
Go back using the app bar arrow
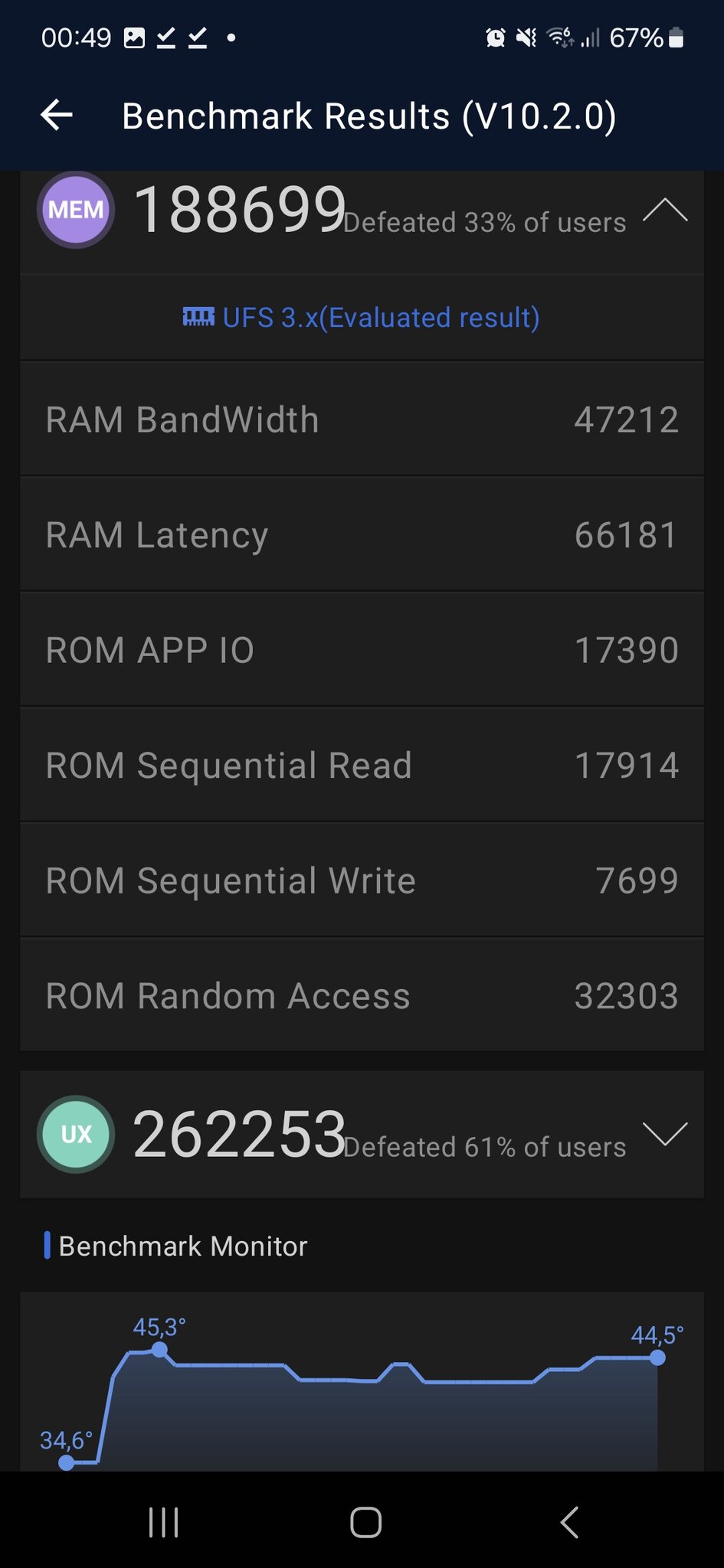[57, 116]
